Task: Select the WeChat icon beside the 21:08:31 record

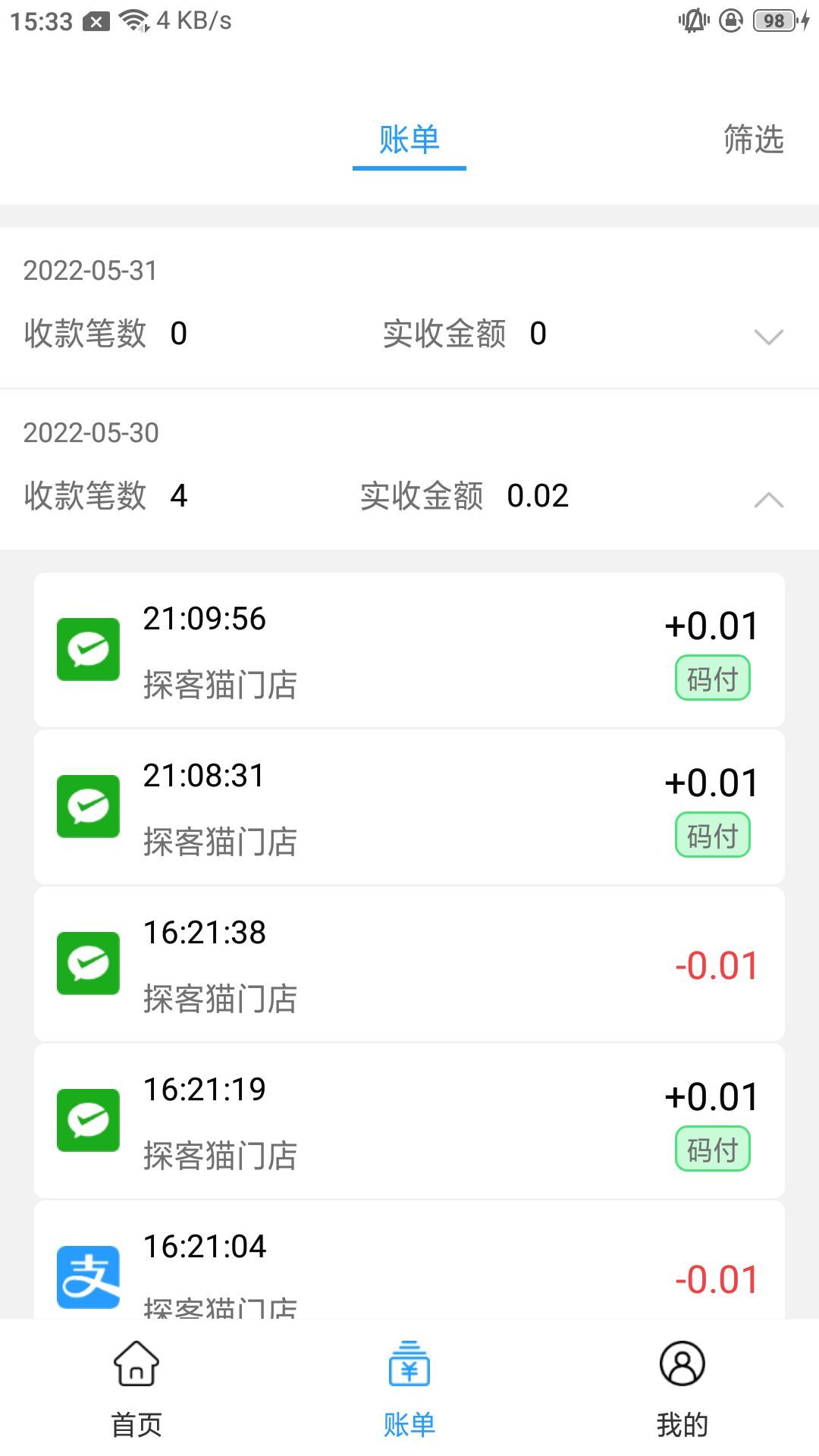Action: coord(88,806)
